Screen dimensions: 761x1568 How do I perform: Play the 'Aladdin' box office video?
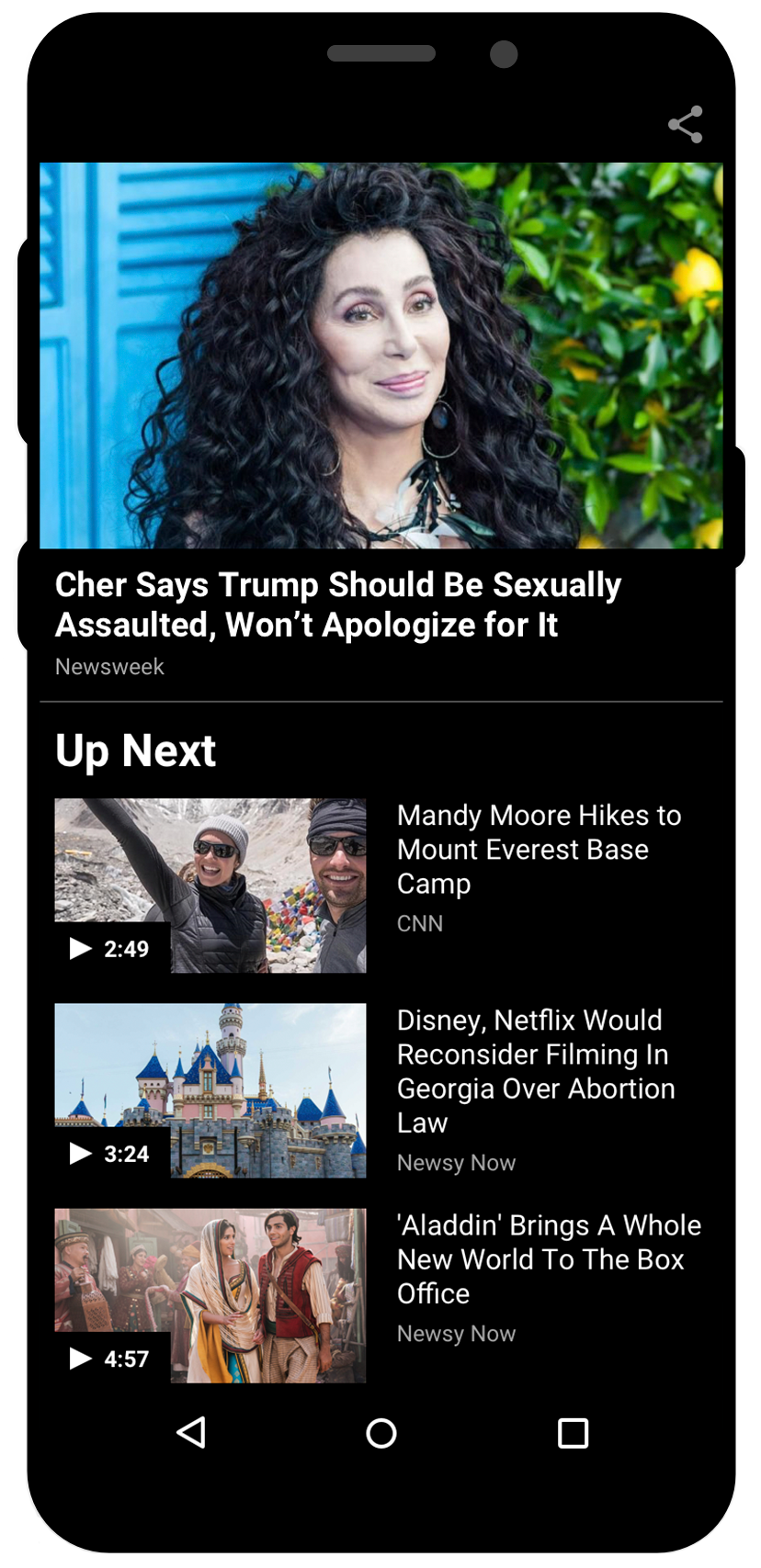pos(210,1295)
